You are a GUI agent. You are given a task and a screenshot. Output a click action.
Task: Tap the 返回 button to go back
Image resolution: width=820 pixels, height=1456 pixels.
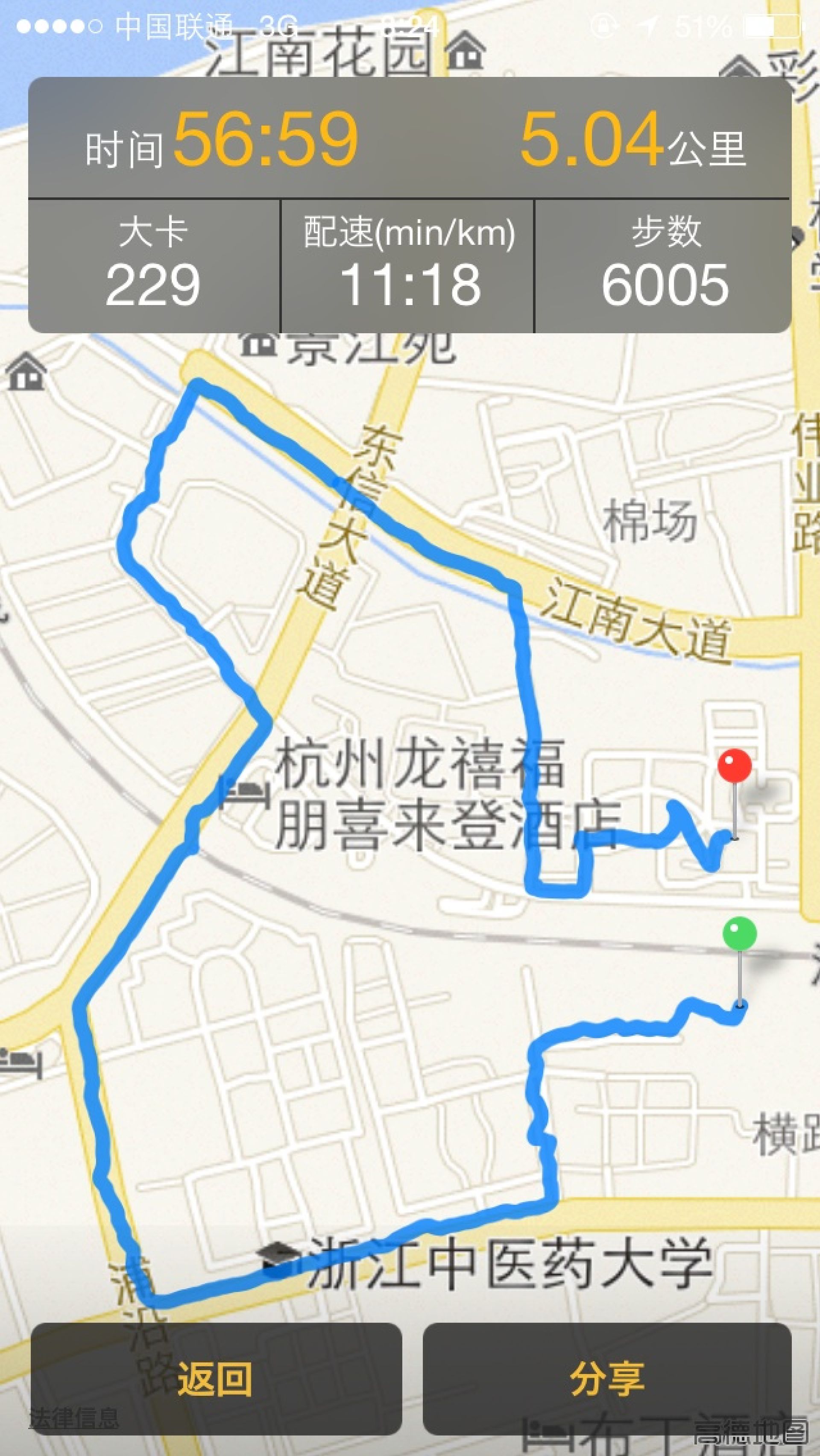pos(216,1379)
